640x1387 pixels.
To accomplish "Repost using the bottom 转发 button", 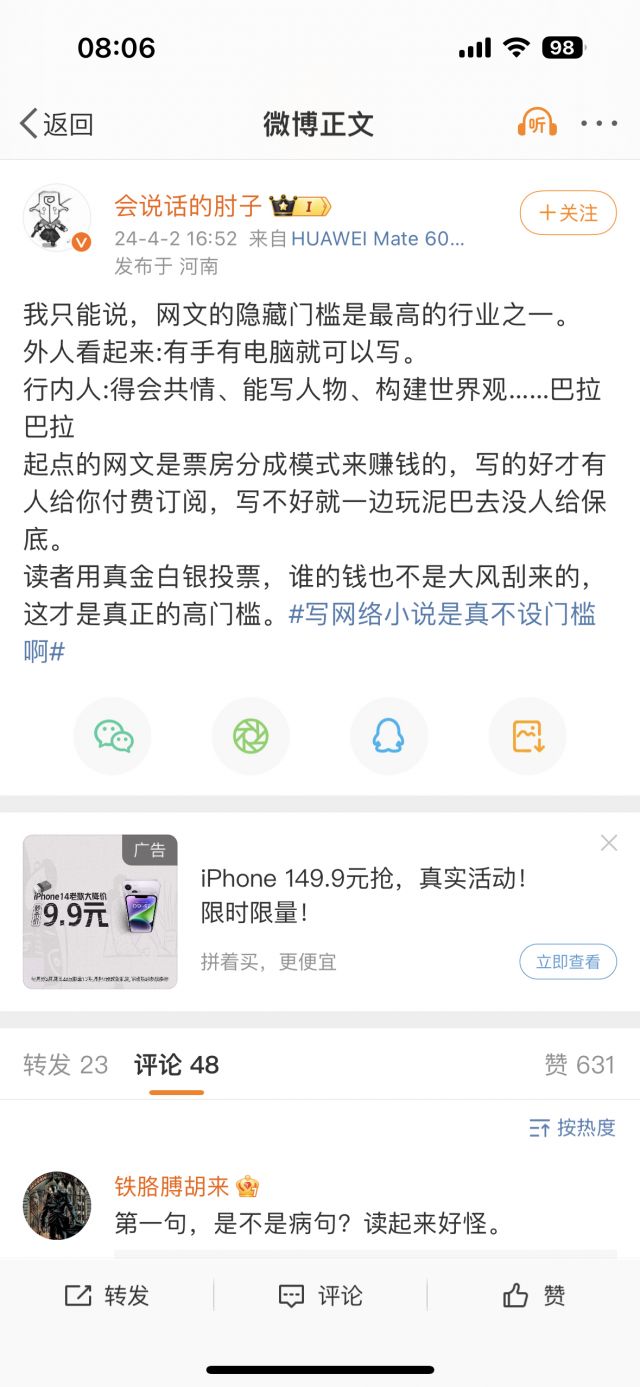I will pos(107,1296).
